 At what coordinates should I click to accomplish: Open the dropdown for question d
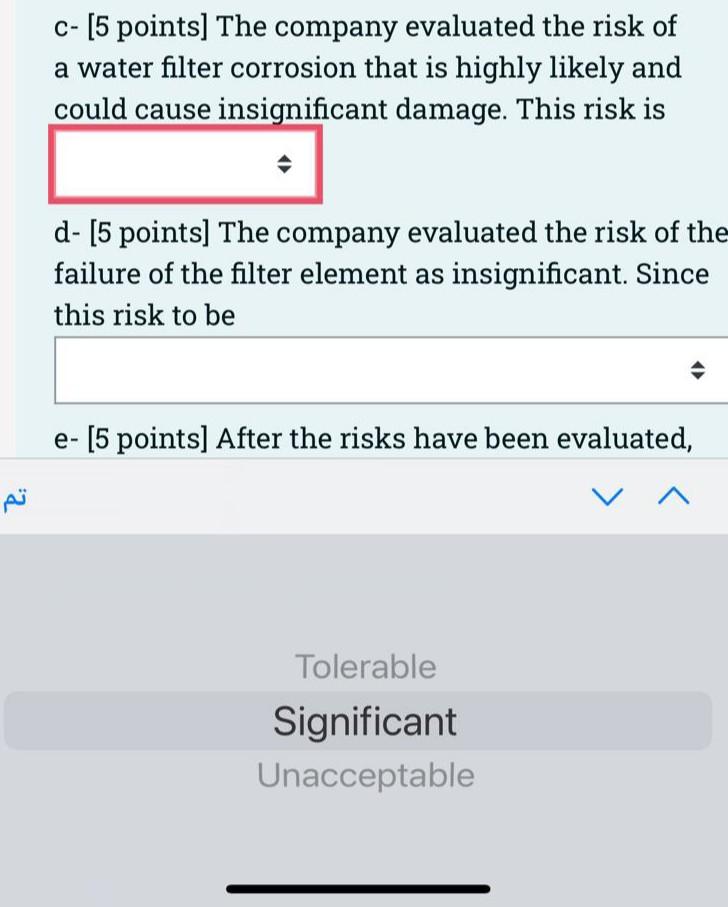click(x=390, y=370)
